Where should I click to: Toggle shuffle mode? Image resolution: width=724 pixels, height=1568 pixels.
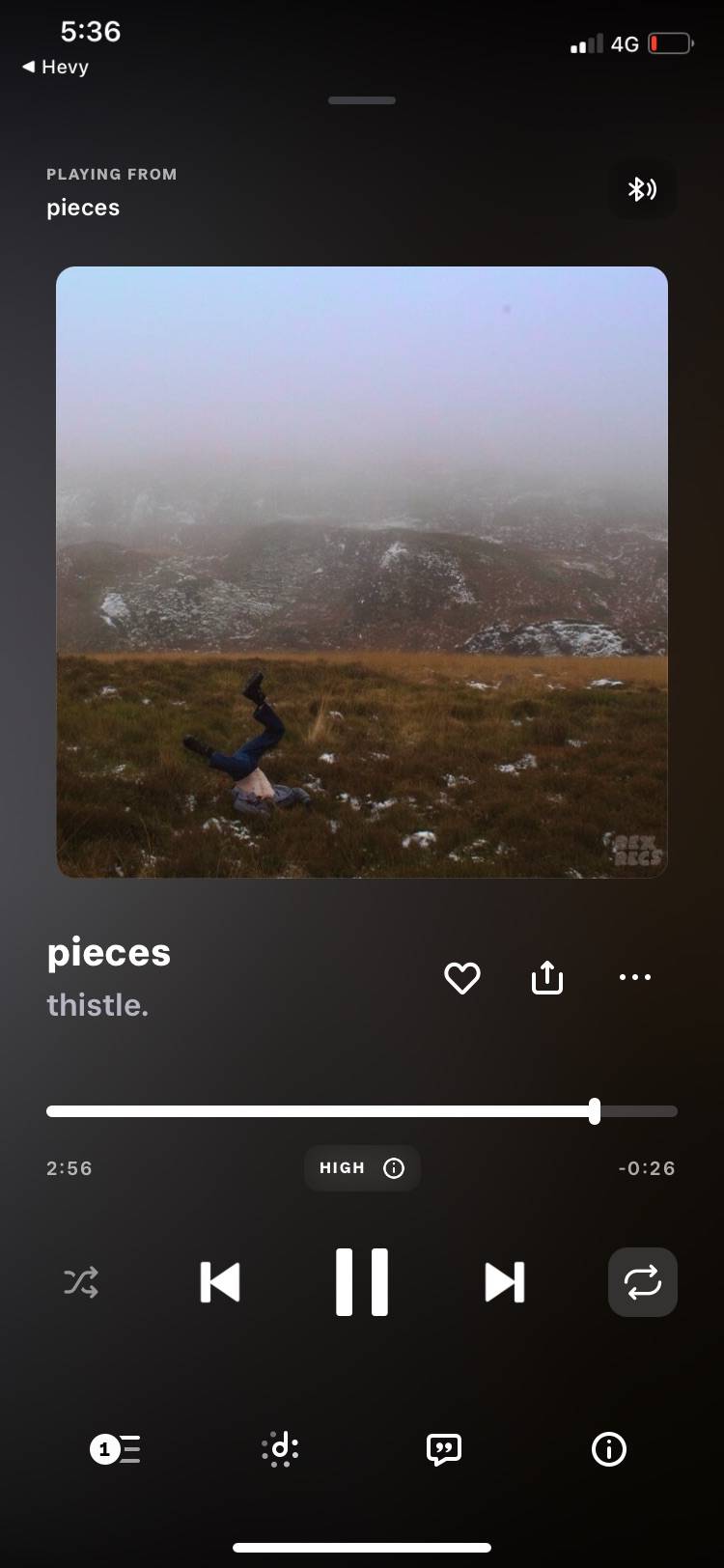click(81, 1282)
